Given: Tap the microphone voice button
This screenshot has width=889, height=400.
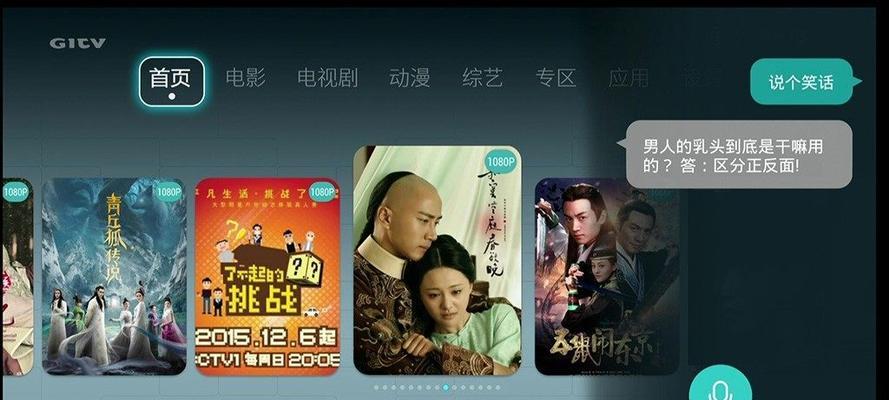Looking at the screenshot, I should coord(716,388).
